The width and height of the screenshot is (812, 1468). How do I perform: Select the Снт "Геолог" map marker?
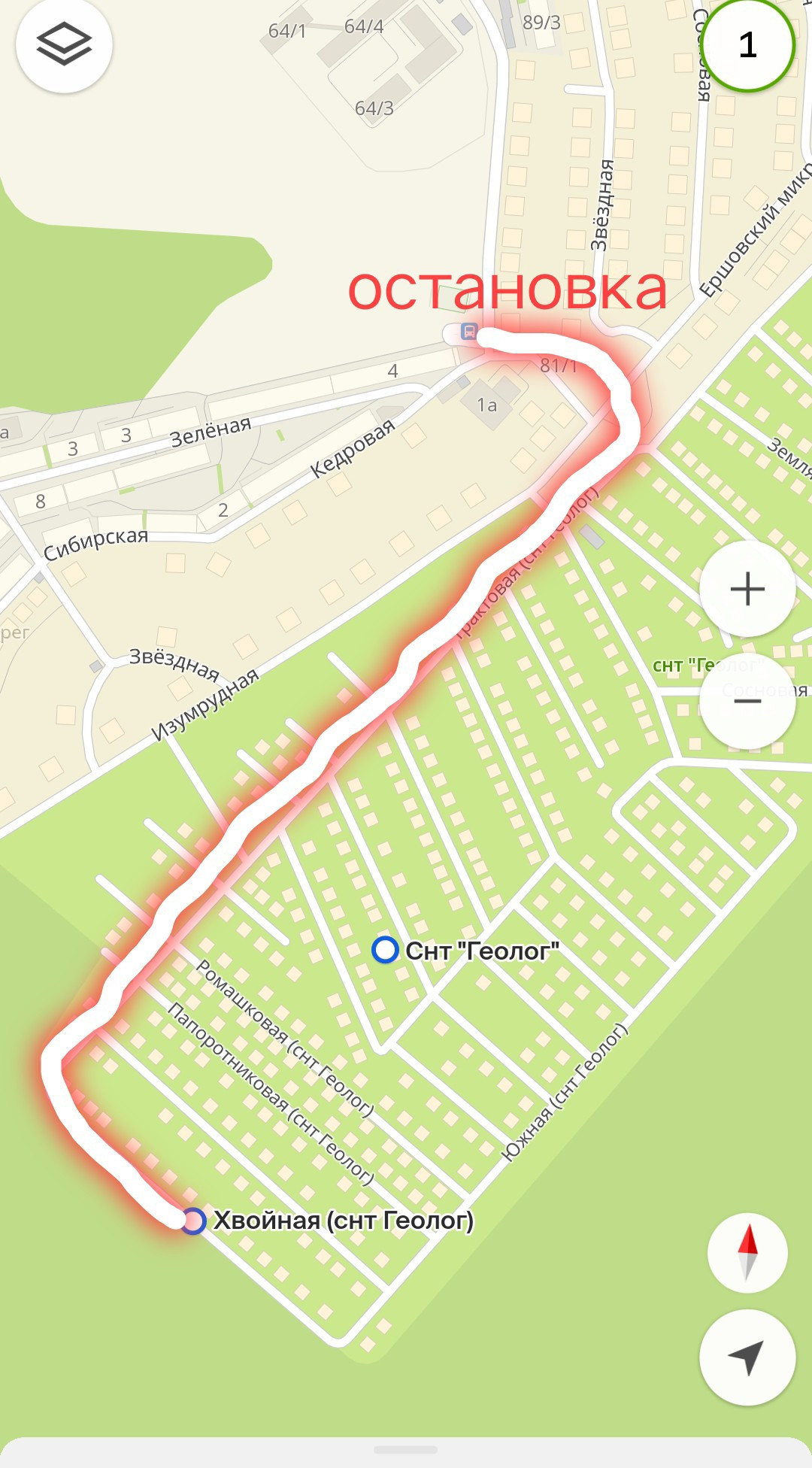[385, 950]
